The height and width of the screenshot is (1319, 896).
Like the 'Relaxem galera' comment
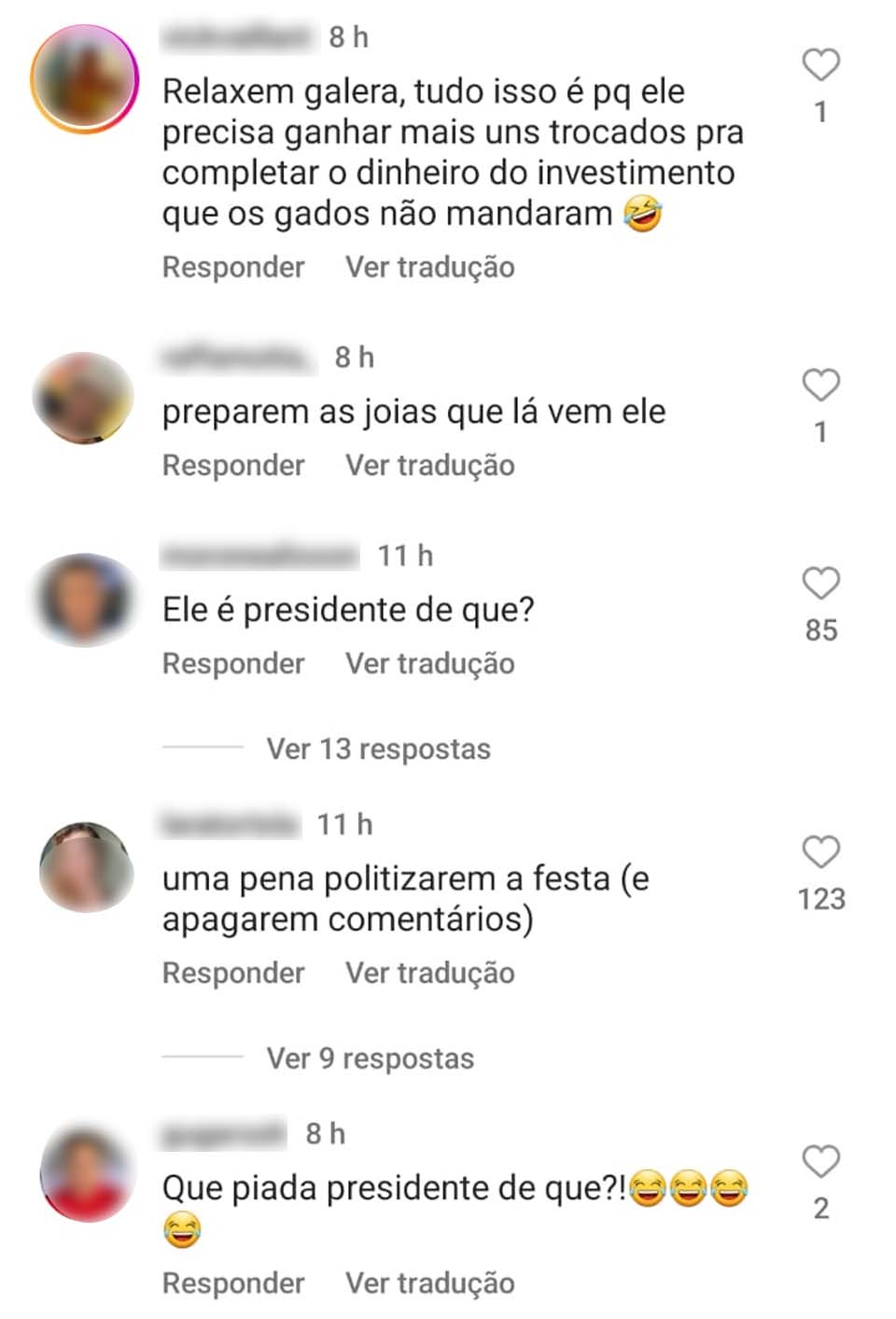[x=820, y=65]
